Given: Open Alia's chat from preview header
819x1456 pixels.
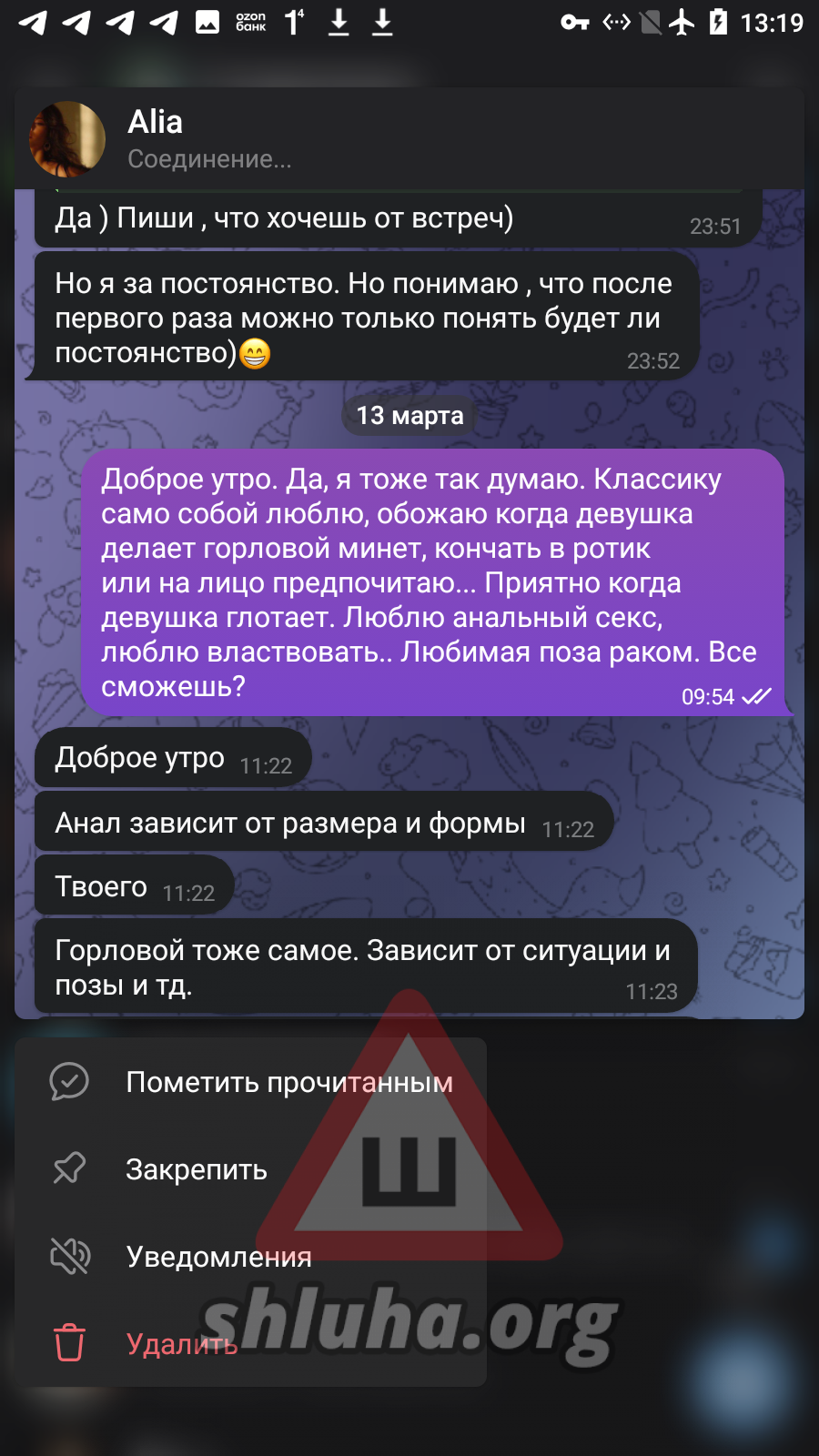Looking at the screenshot, I should coord(209,138).
